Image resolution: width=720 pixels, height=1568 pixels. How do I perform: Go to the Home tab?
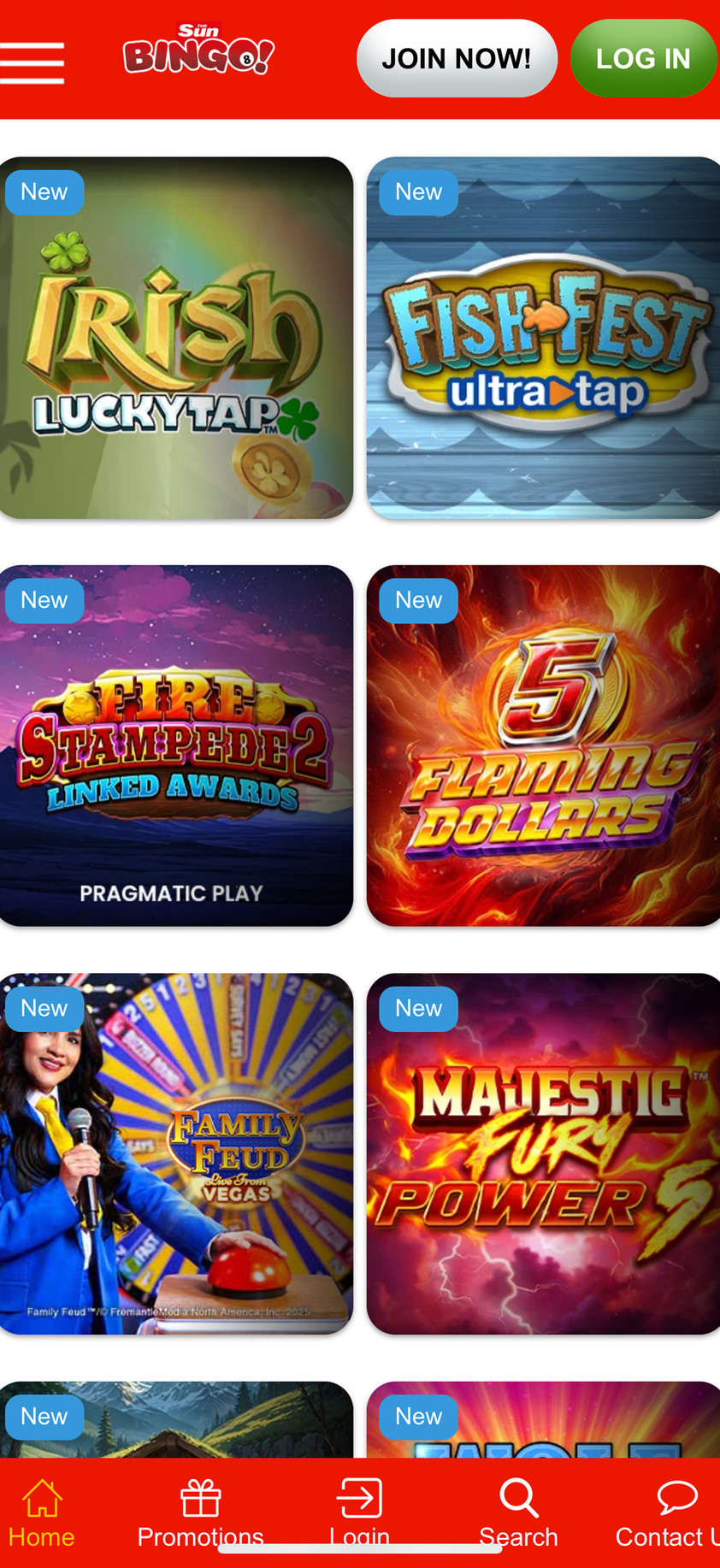click(42, 1513)
